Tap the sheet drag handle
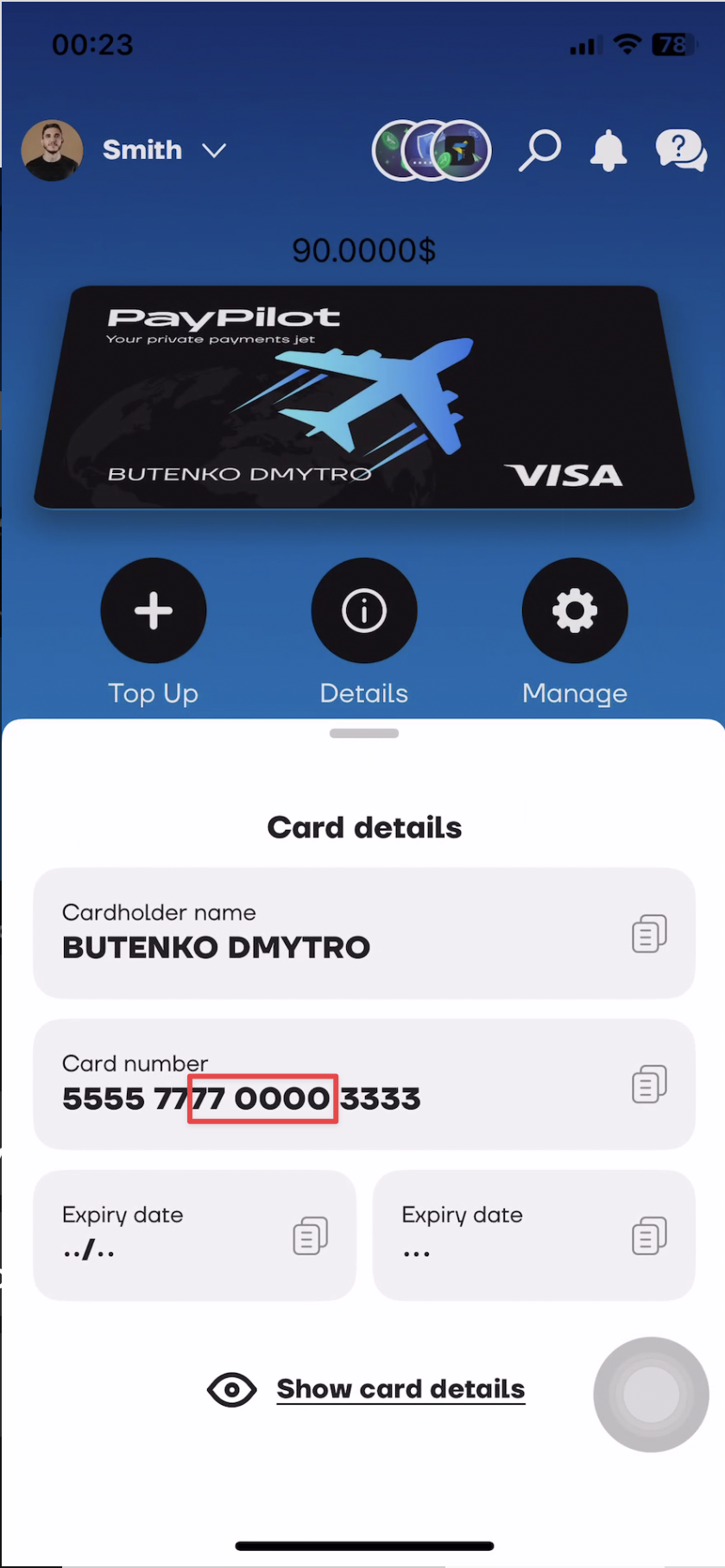Screen dimensions: 725x1568 (x=364, y=733)
